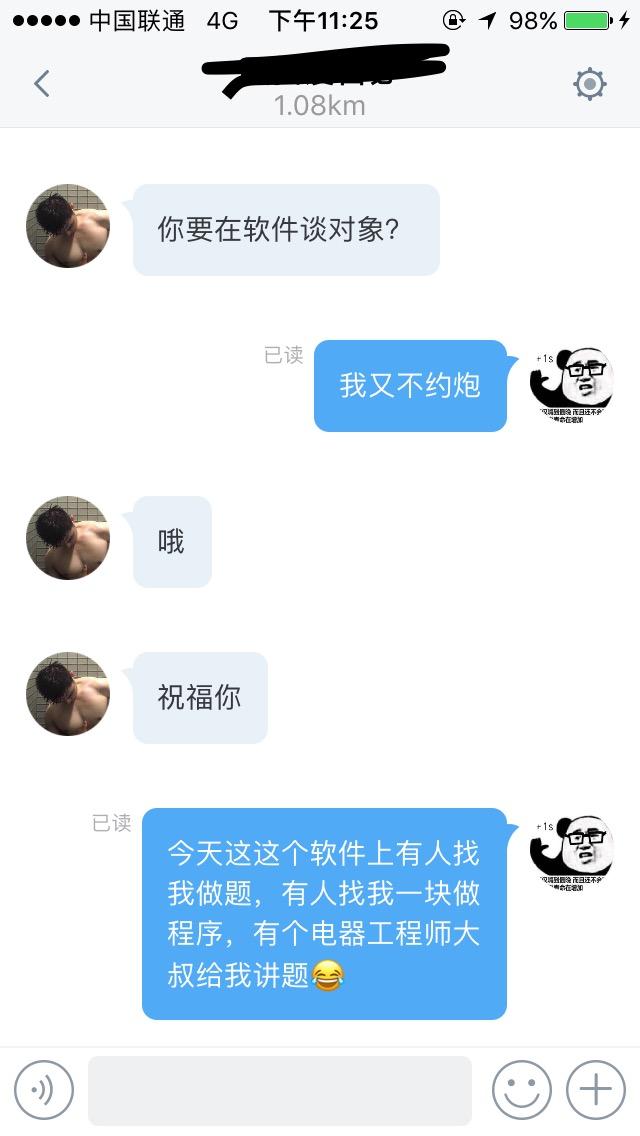
Task: Go back using the top-left arrow
Action: (41, 83)
